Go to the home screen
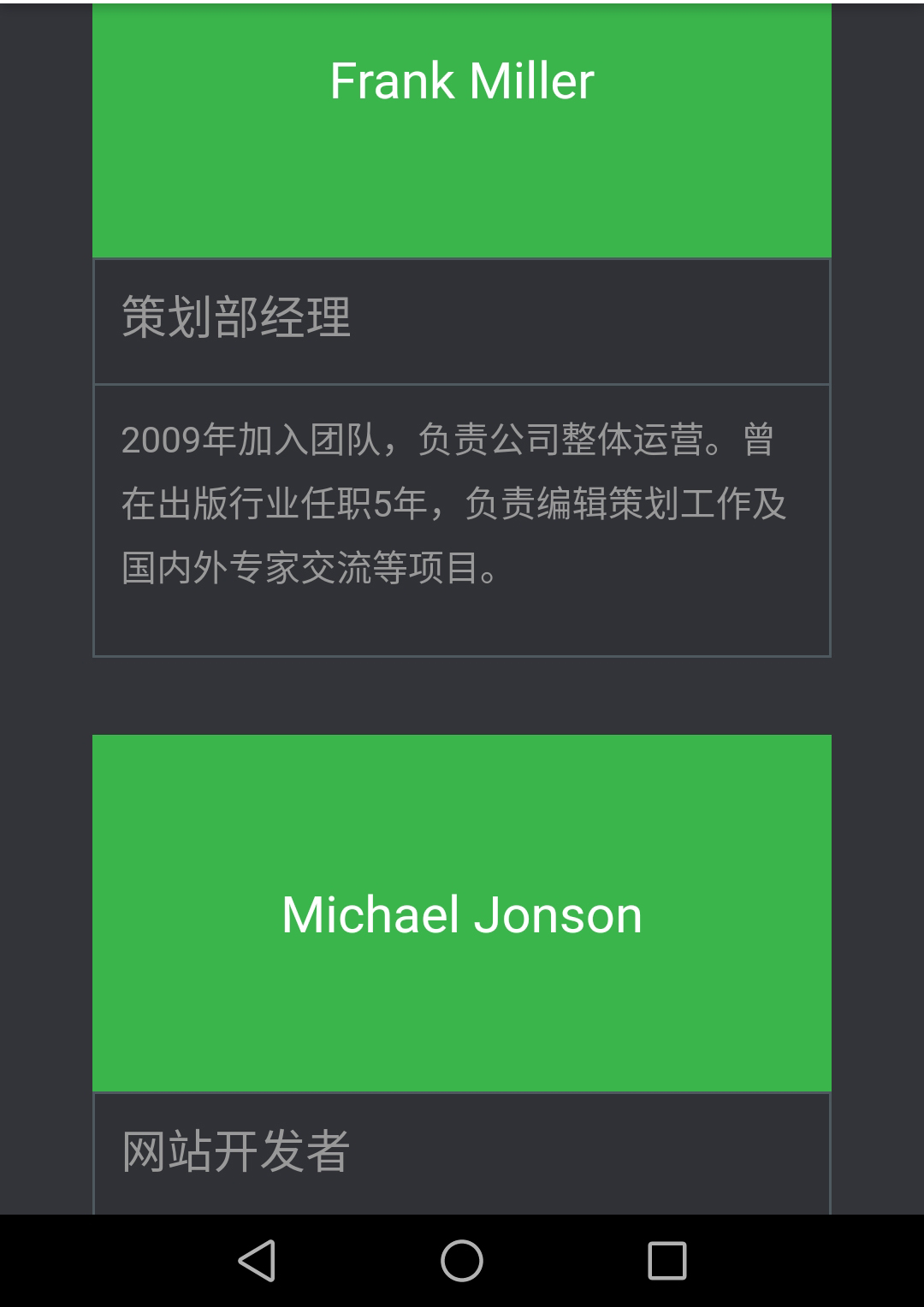924x1307 pixels. click(x=462, y=1261)
